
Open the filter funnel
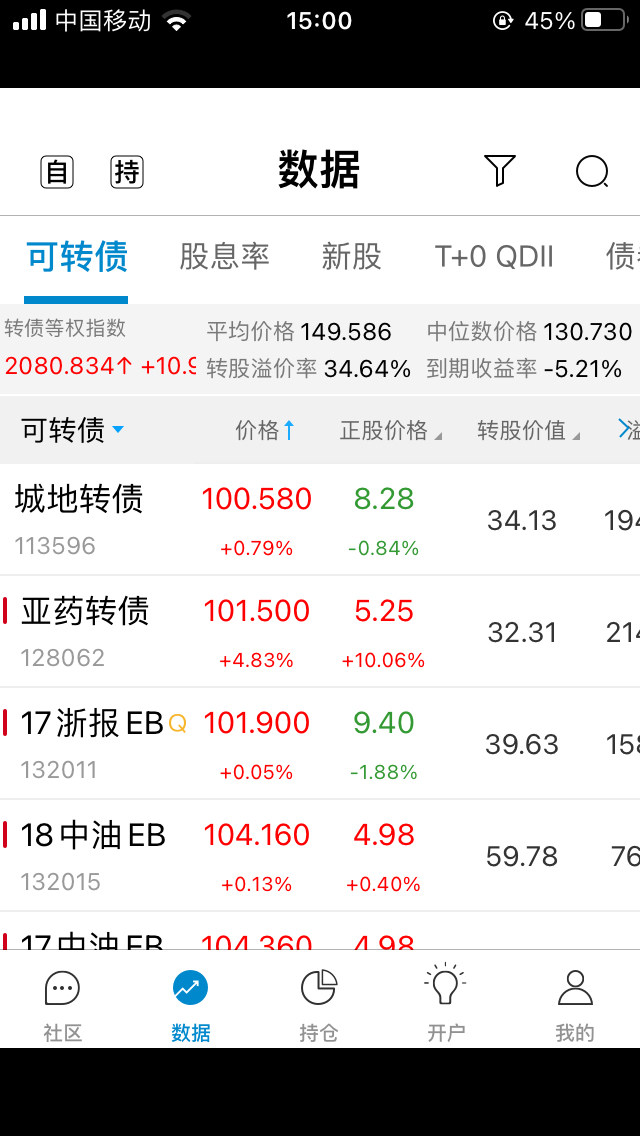tap(499, 171)
